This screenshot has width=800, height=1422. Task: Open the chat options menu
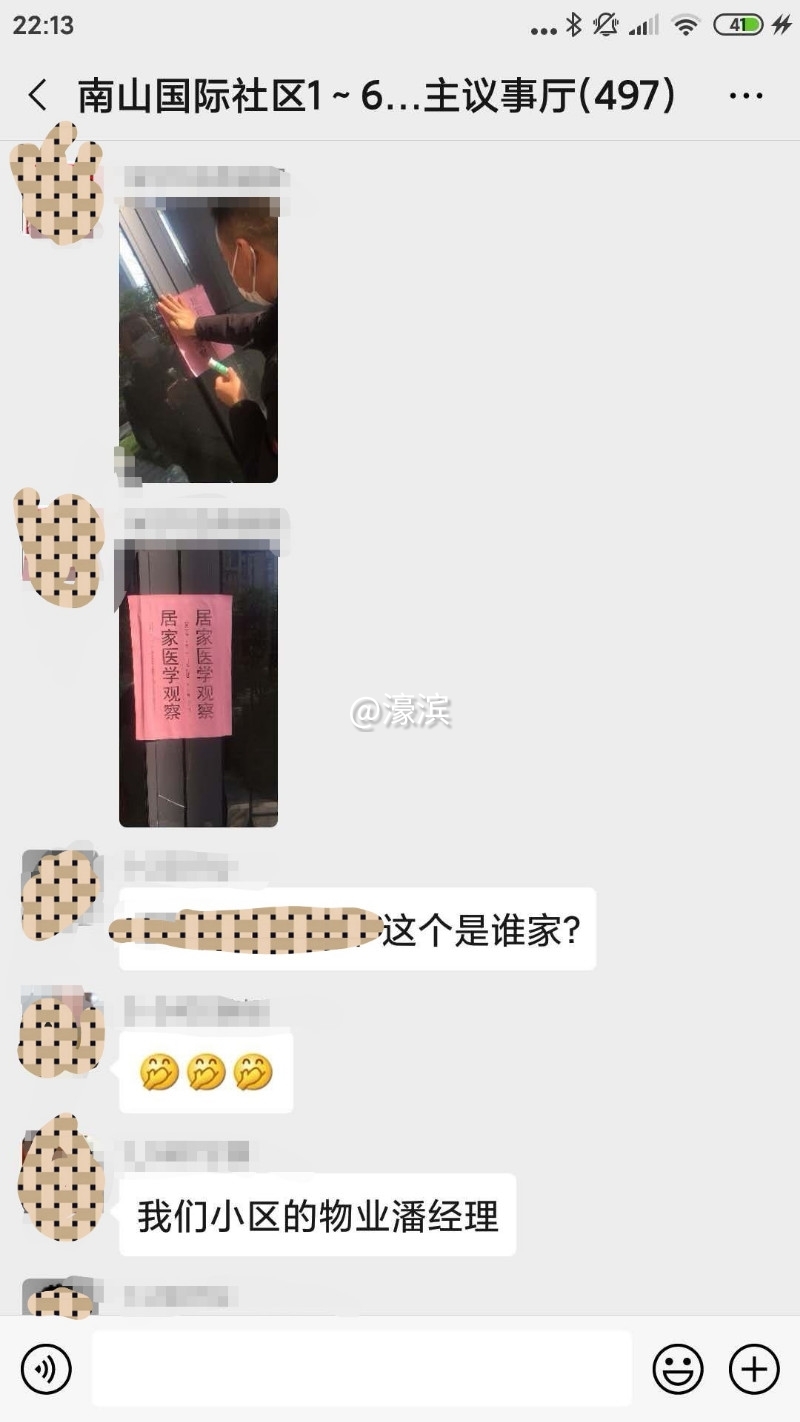tap(746, 97)
